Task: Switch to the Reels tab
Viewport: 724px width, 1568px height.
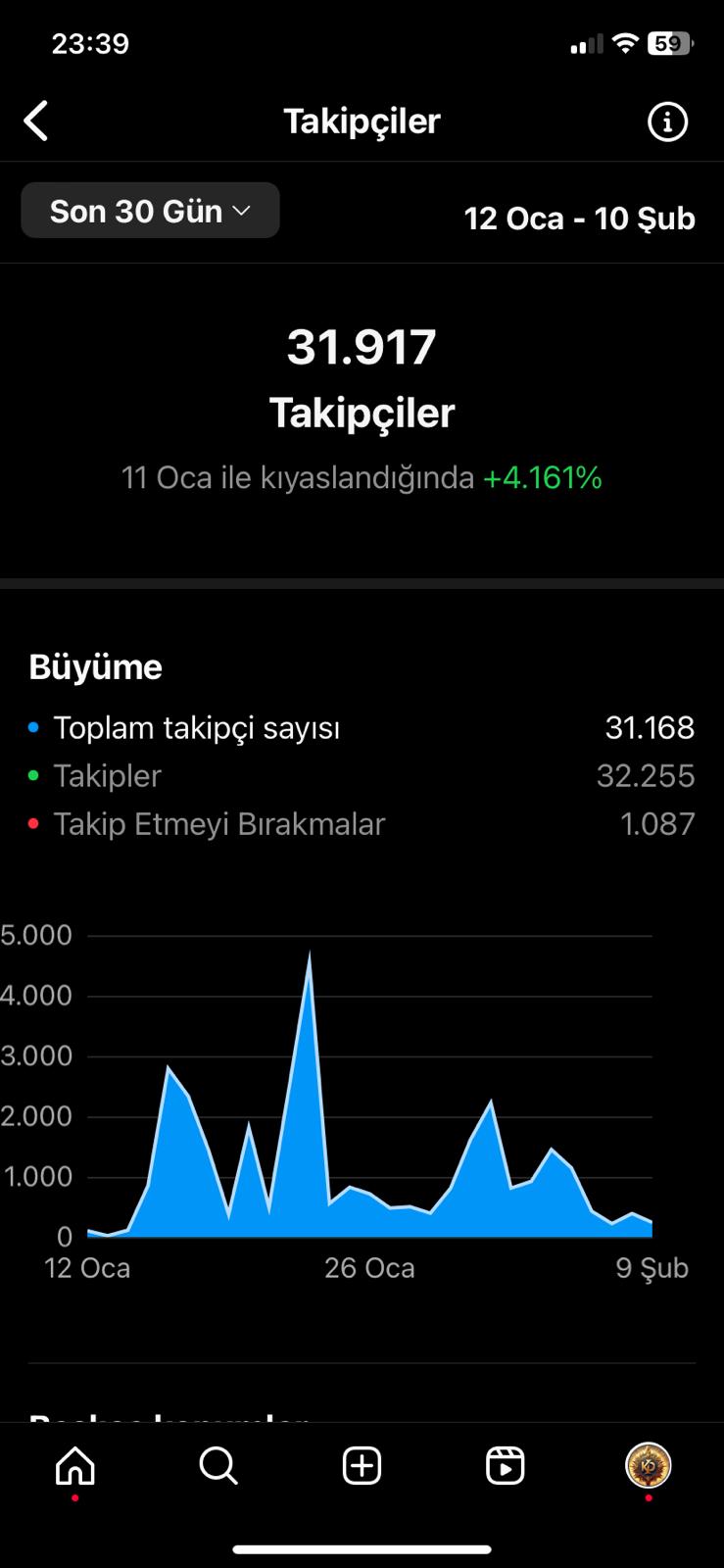Action: pos(505,1466)
